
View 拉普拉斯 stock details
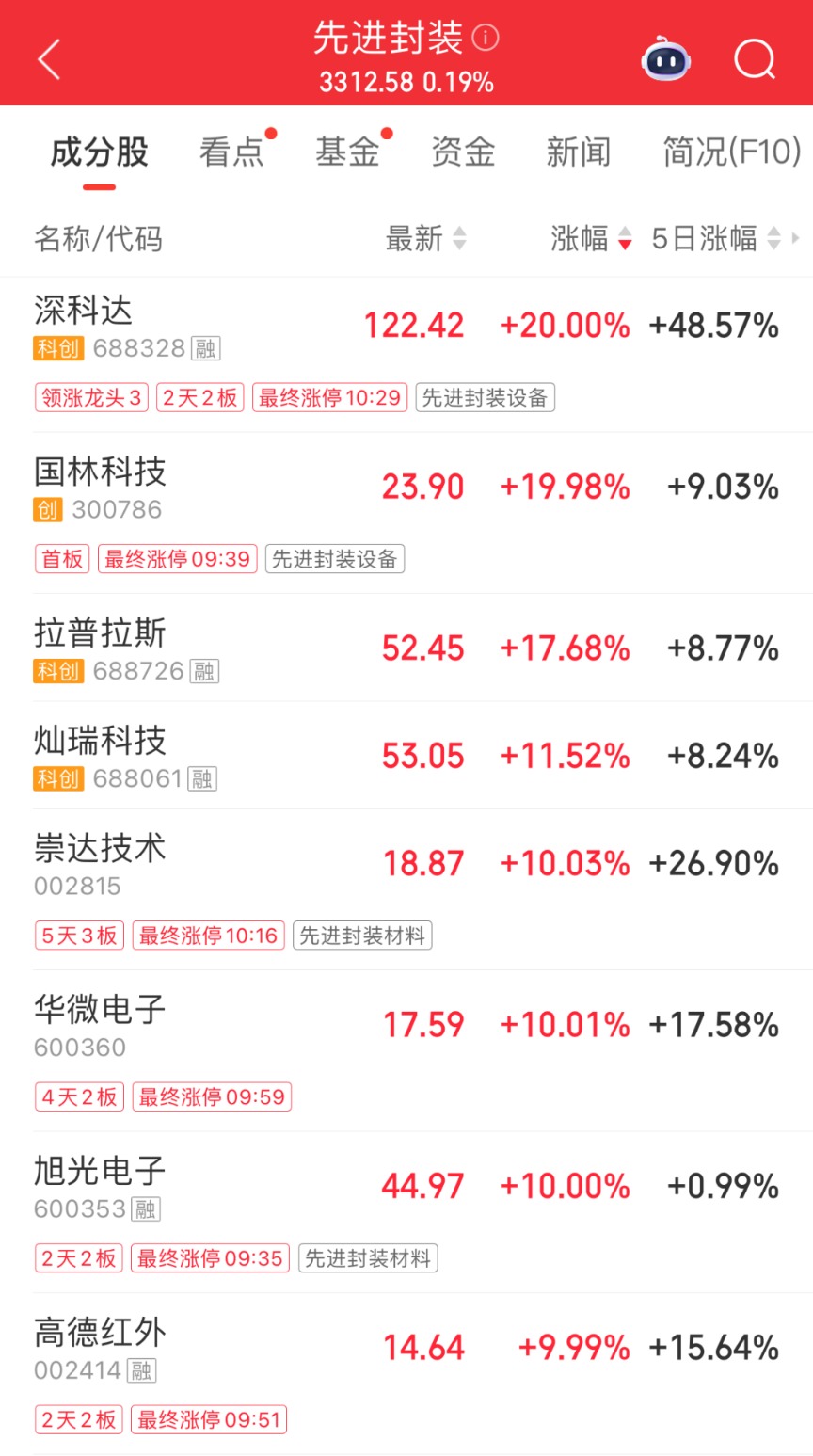406,648
